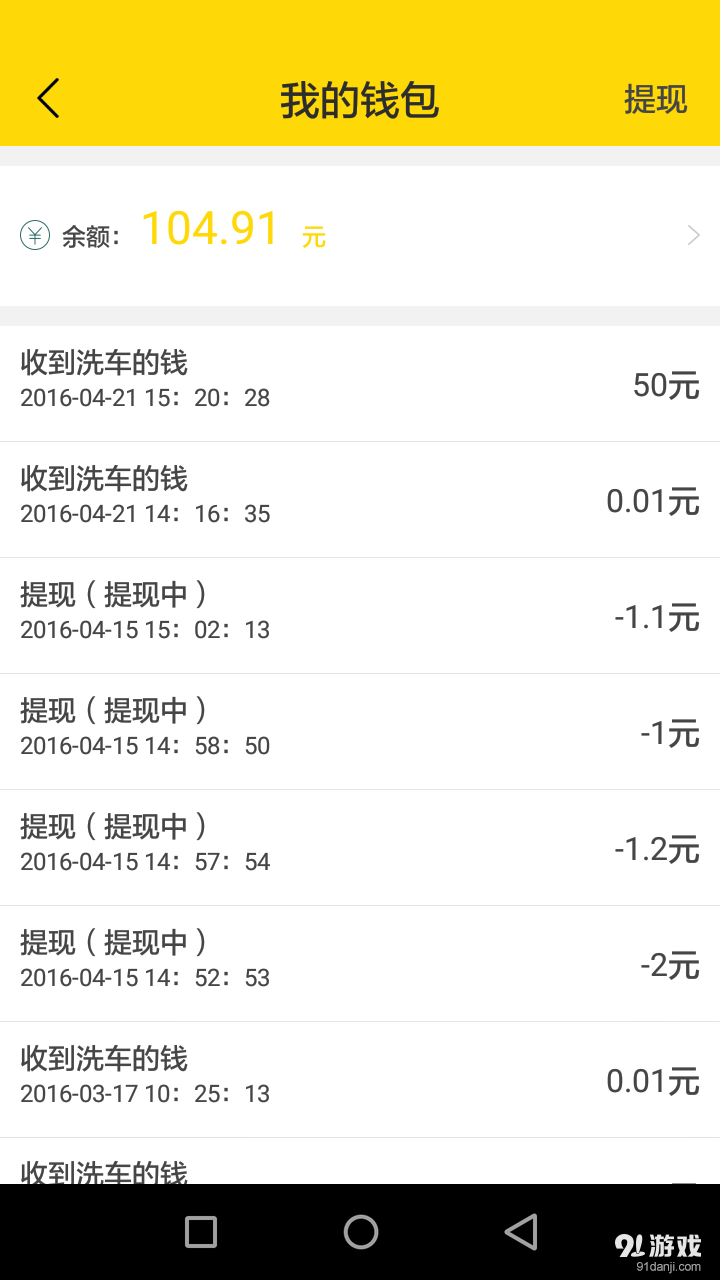Viewport: 720px width, 1280px height.
Task: Tap the partially visible 收到洗车的钱 row at bottom
Action: 360,1170
